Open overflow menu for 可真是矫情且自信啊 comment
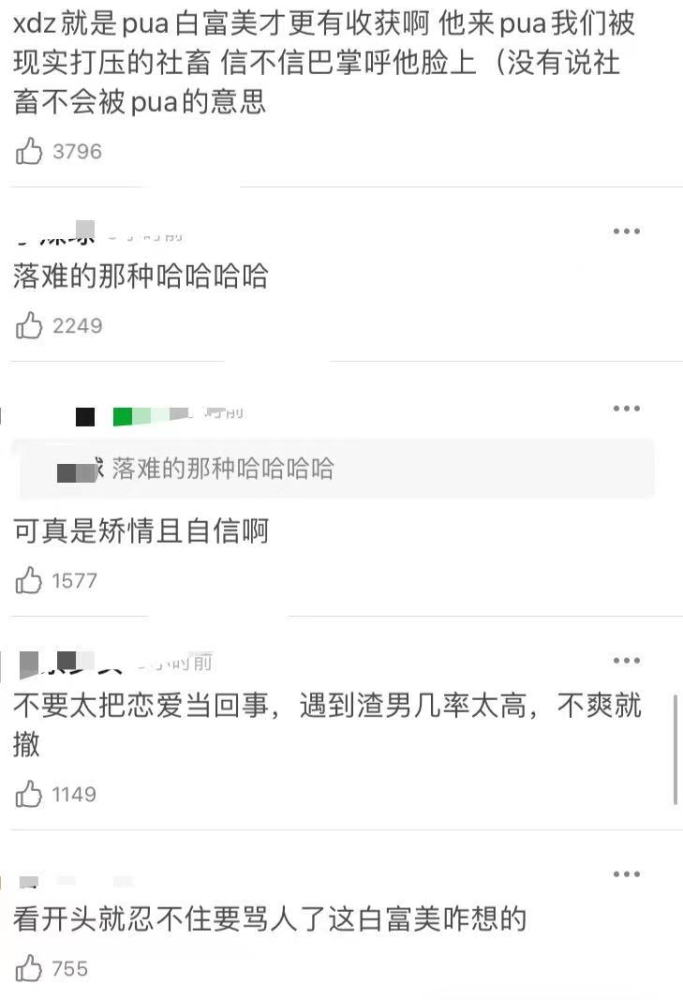This screenshot has height=1000, width=683. [x=626, y=409]
